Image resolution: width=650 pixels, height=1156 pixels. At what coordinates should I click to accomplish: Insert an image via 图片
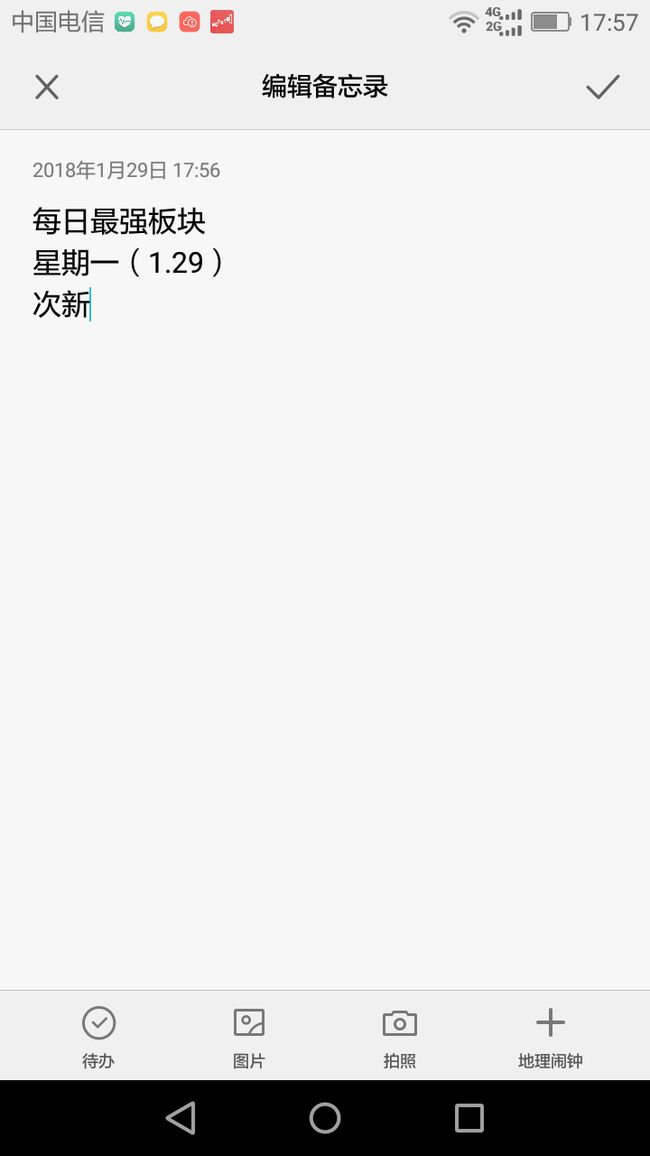249,1037
